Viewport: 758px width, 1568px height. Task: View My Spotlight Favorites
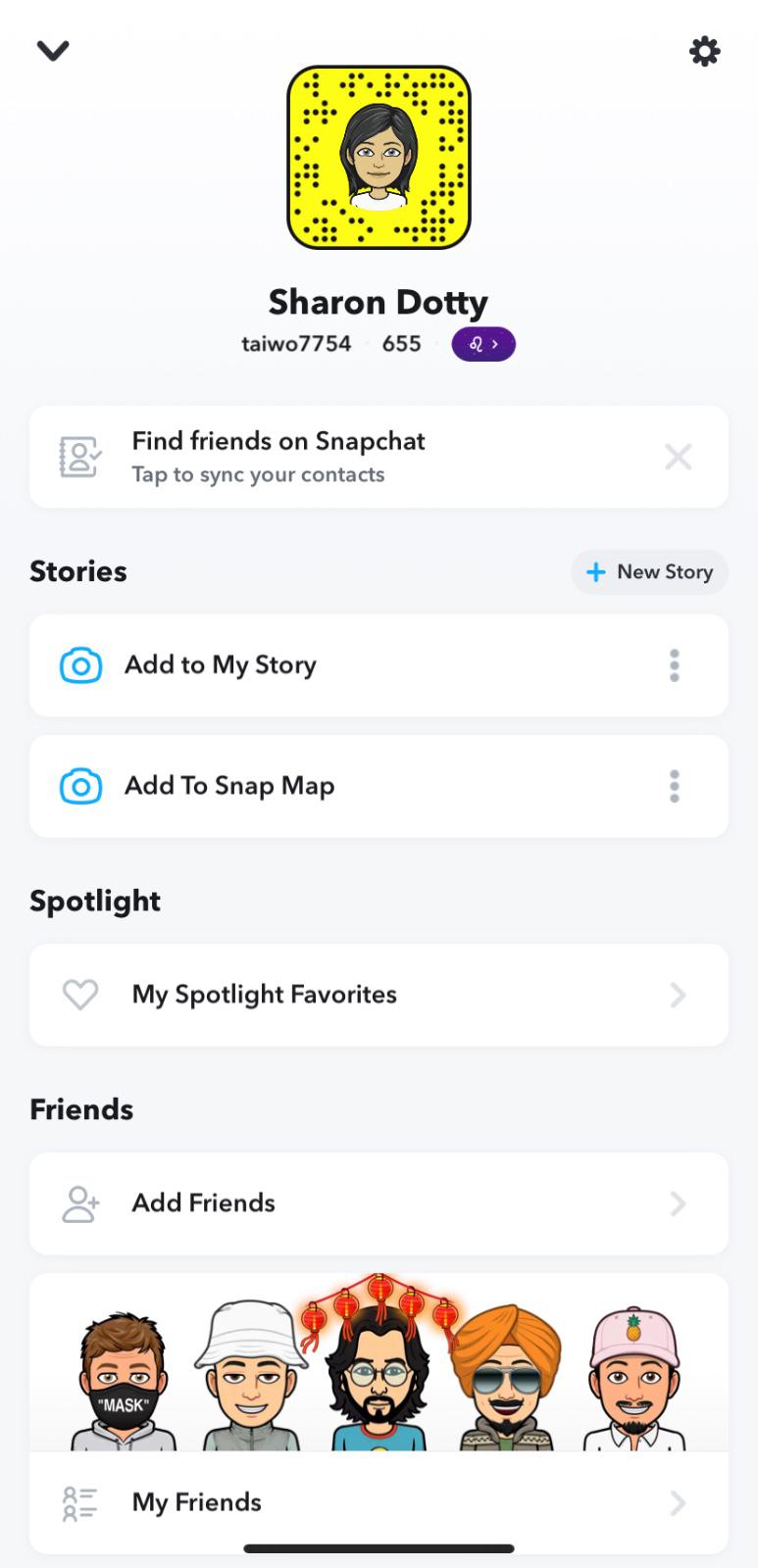coord(379,995)
